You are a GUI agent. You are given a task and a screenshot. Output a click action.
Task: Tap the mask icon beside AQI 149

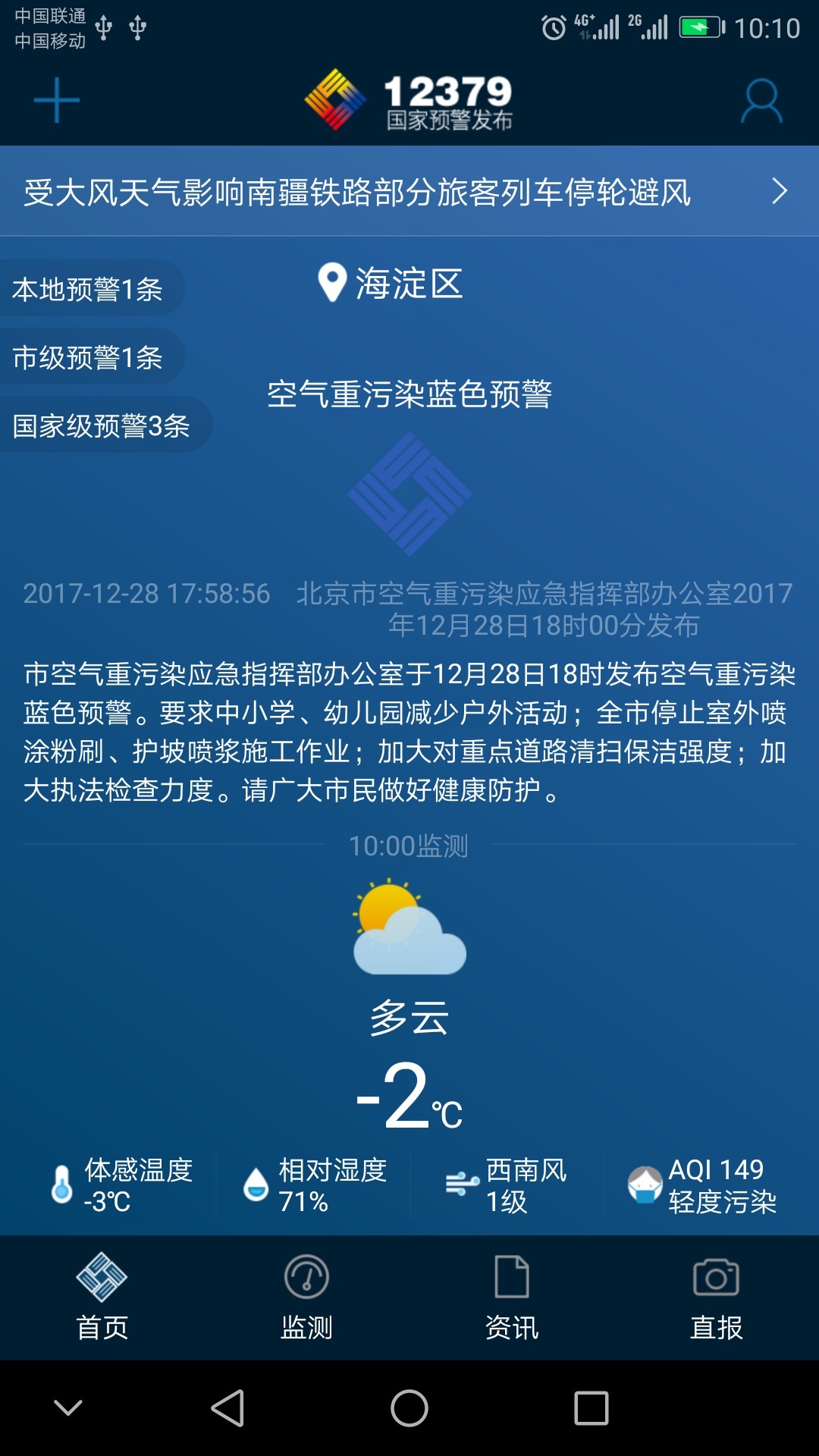[x=646, y=1183]
